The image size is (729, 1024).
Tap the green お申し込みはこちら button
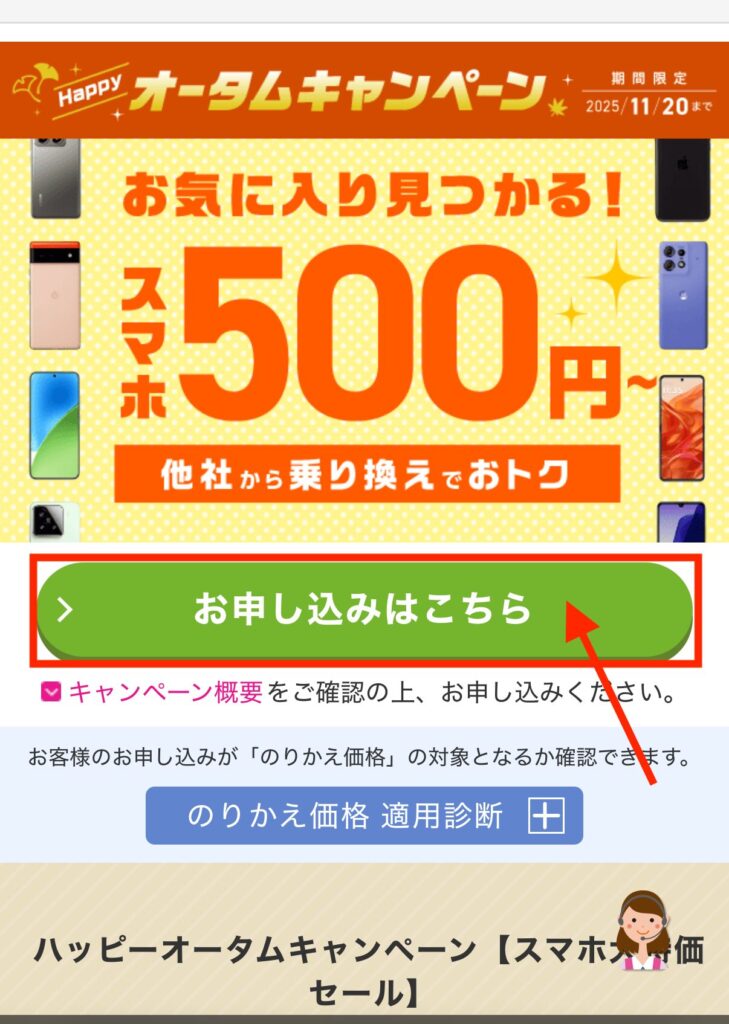364,609
